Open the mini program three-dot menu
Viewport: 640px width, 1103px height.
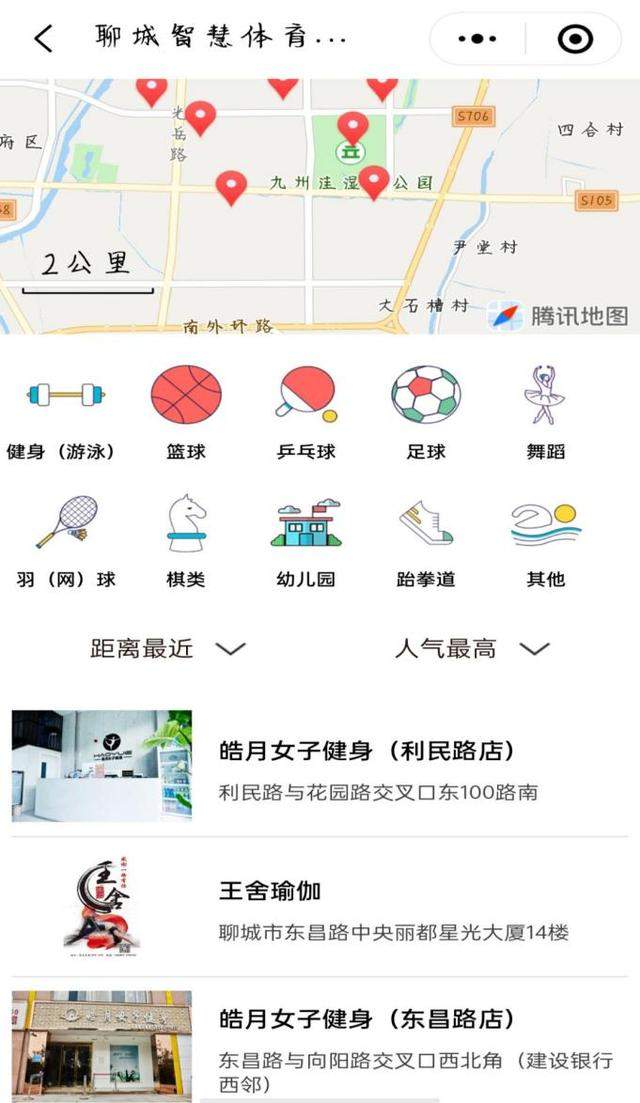(477, 39)
